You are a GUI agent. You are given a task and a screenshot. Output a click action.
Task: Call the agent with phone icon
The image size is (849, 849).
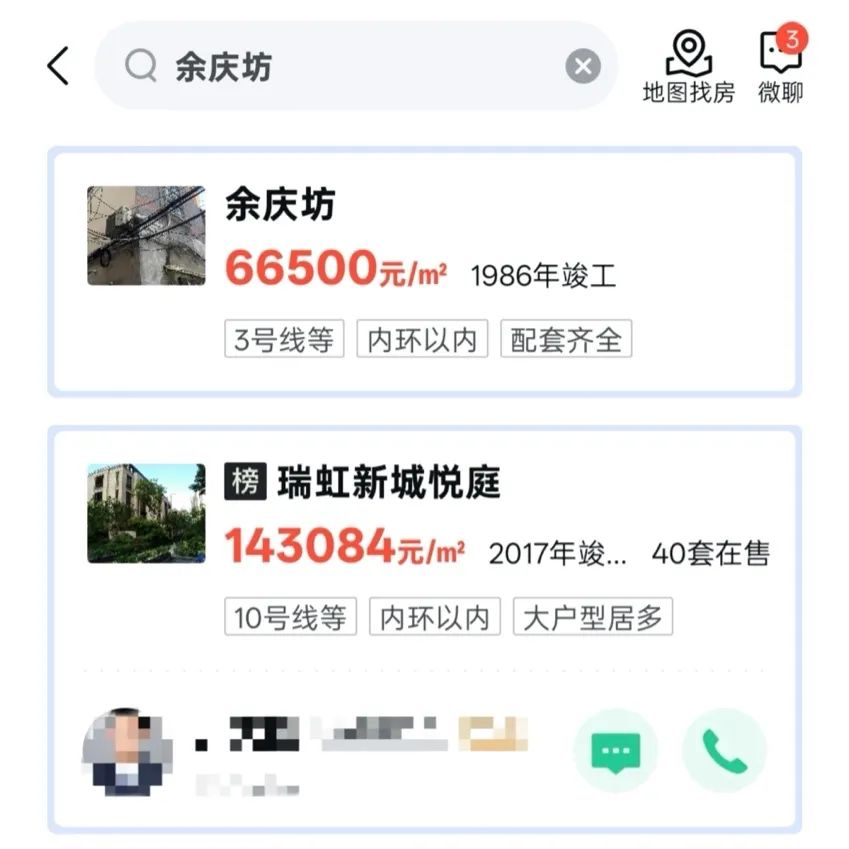click(724, 750)
